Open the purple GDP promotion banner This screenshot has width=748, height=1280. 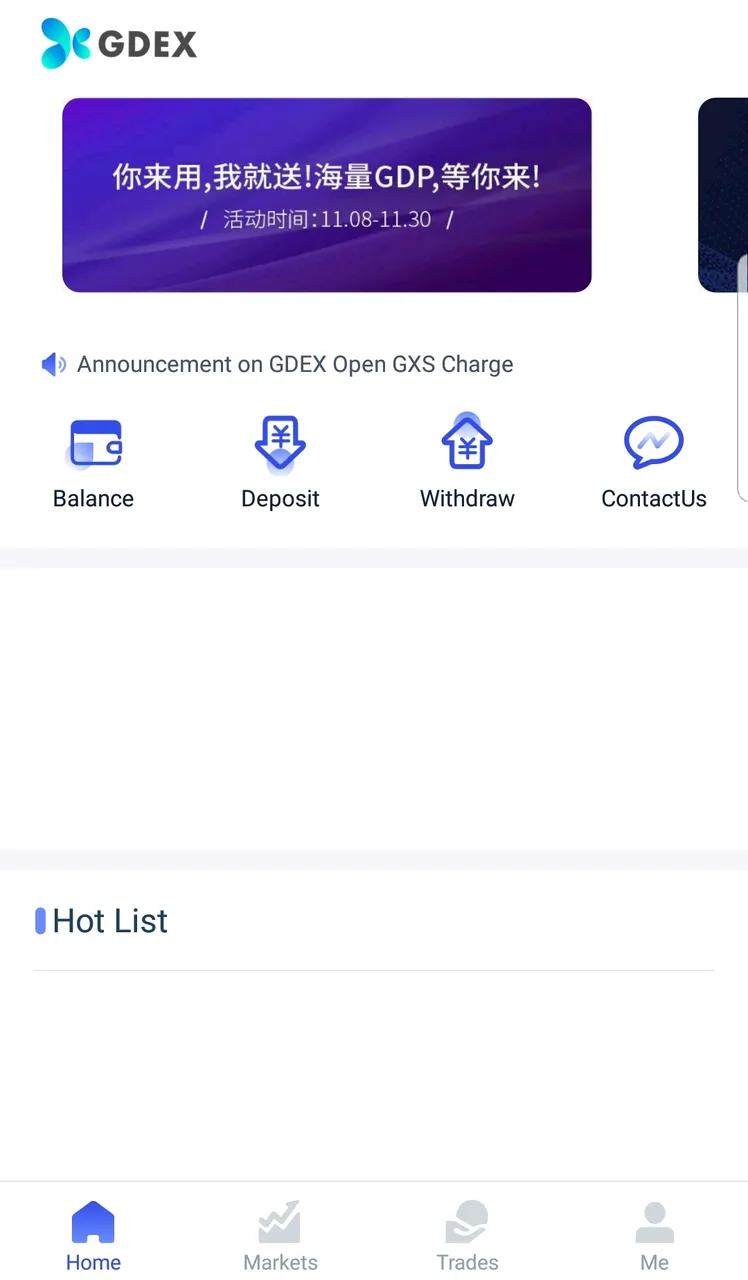pos(327,195)
